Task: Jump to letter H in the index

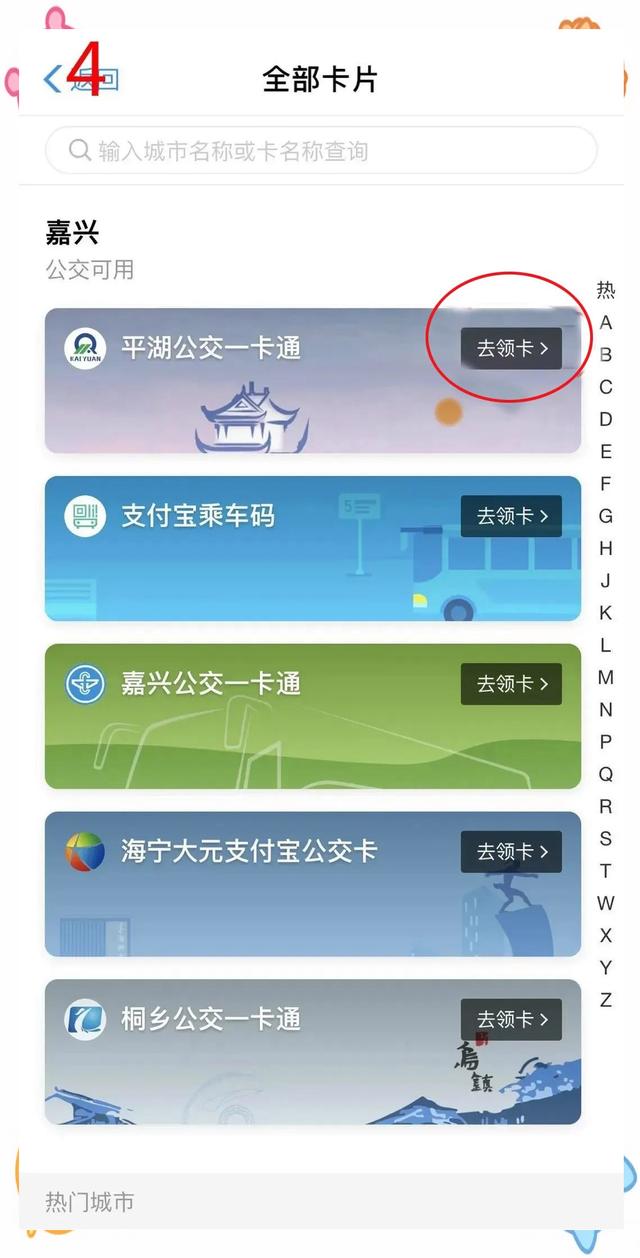Action: (606, 548)
